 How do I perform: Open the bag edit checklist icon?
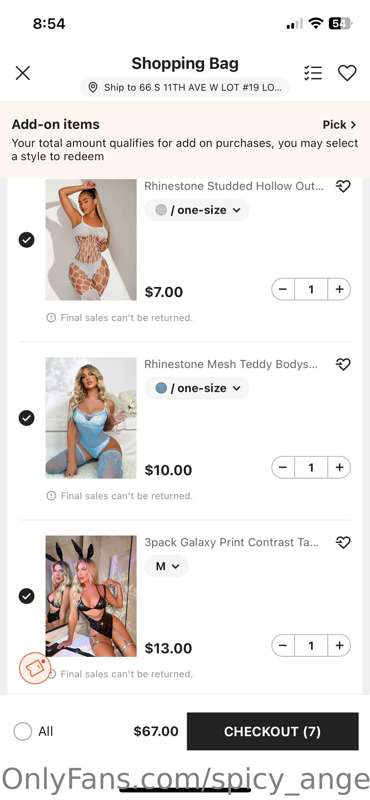click(312, 73)
